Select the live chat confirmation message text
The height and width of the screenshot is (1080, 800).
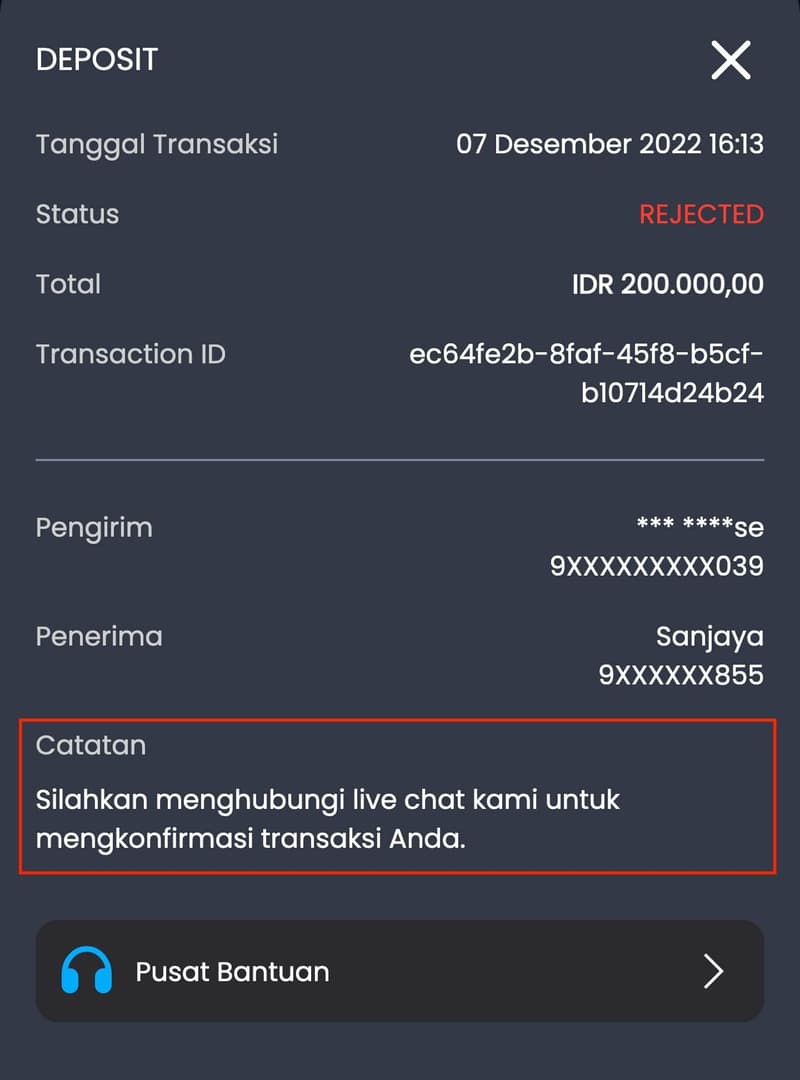tap(328, 815)
